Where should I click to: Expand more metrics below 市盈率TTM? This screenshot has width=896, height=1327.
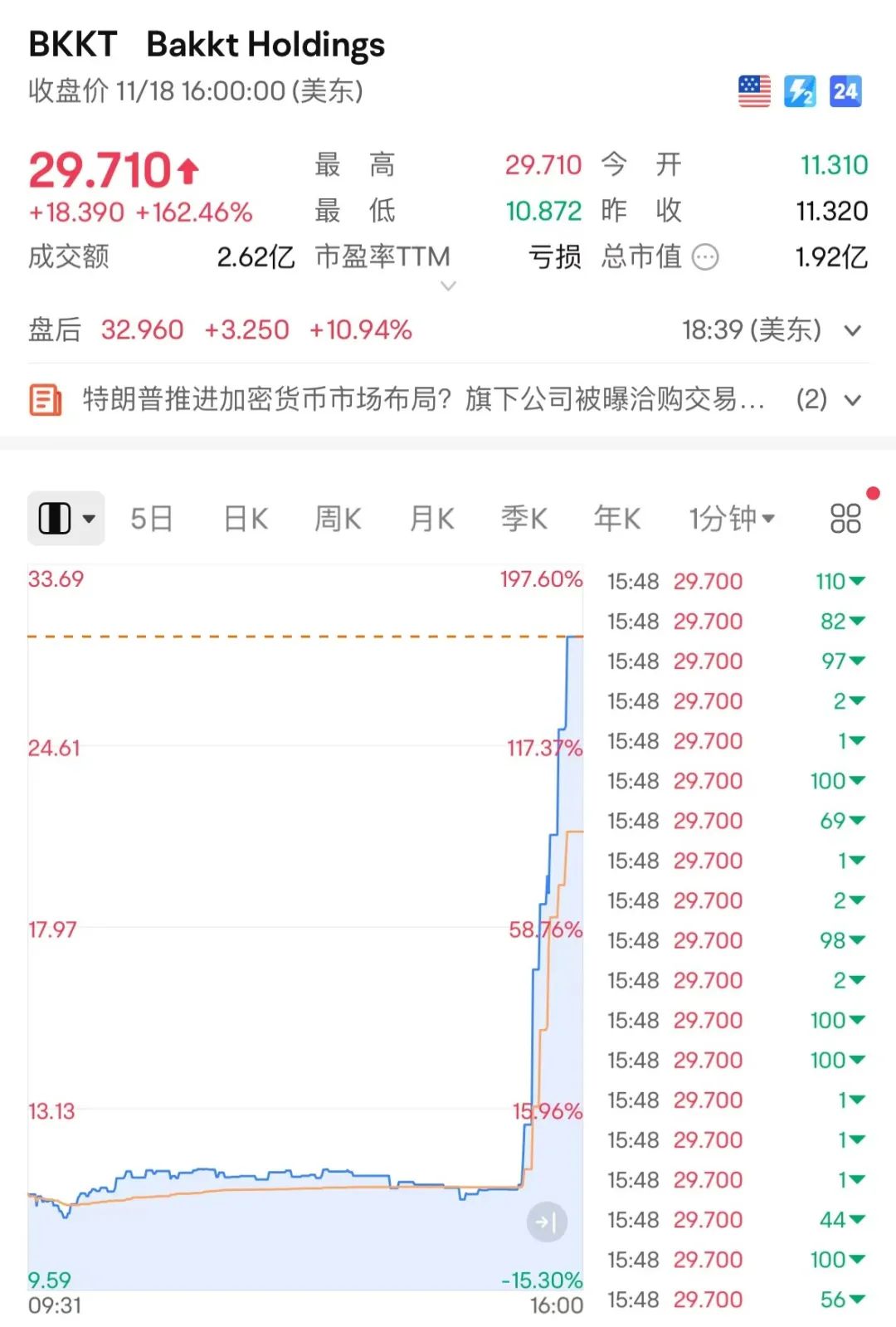448,285
